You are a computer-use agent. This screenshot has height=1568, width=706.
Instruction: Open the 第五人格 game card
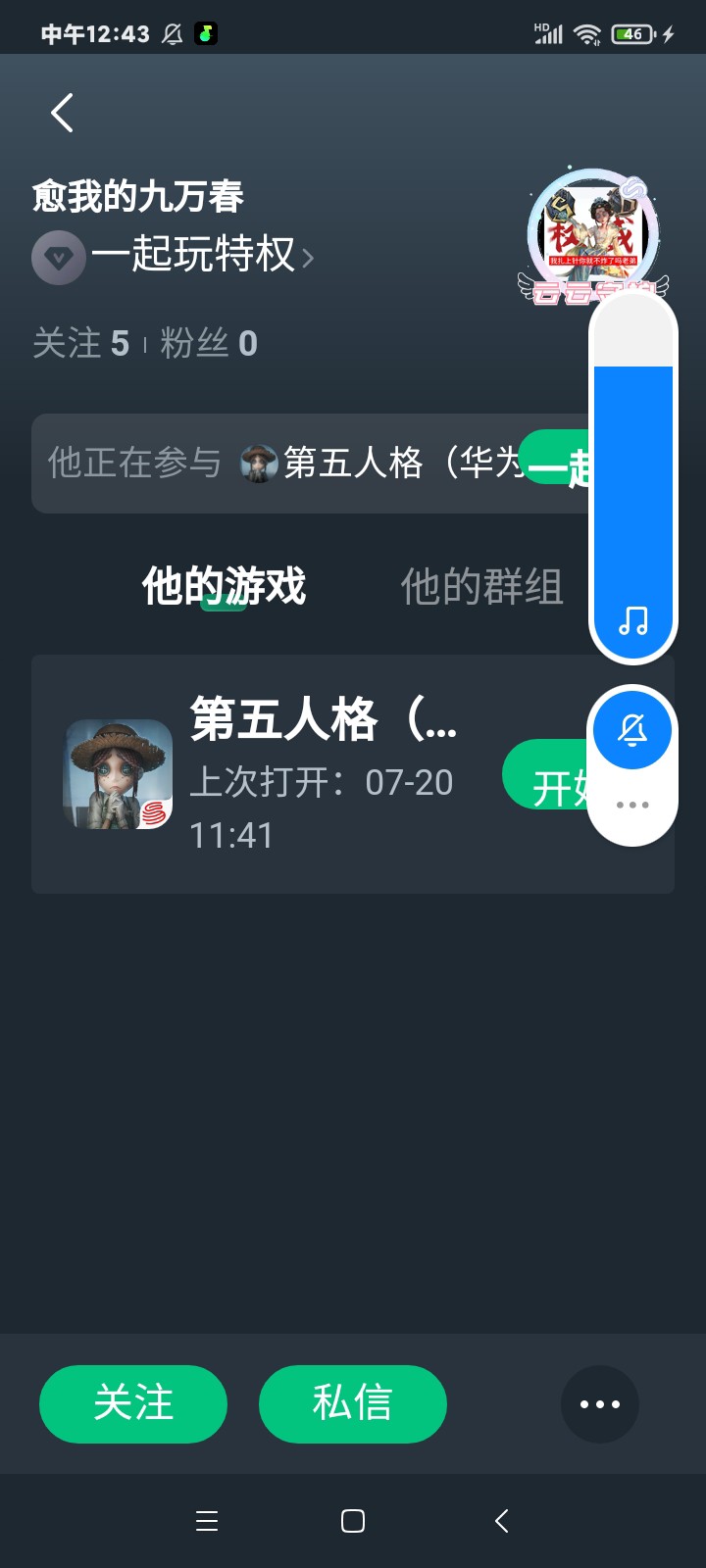294,774
